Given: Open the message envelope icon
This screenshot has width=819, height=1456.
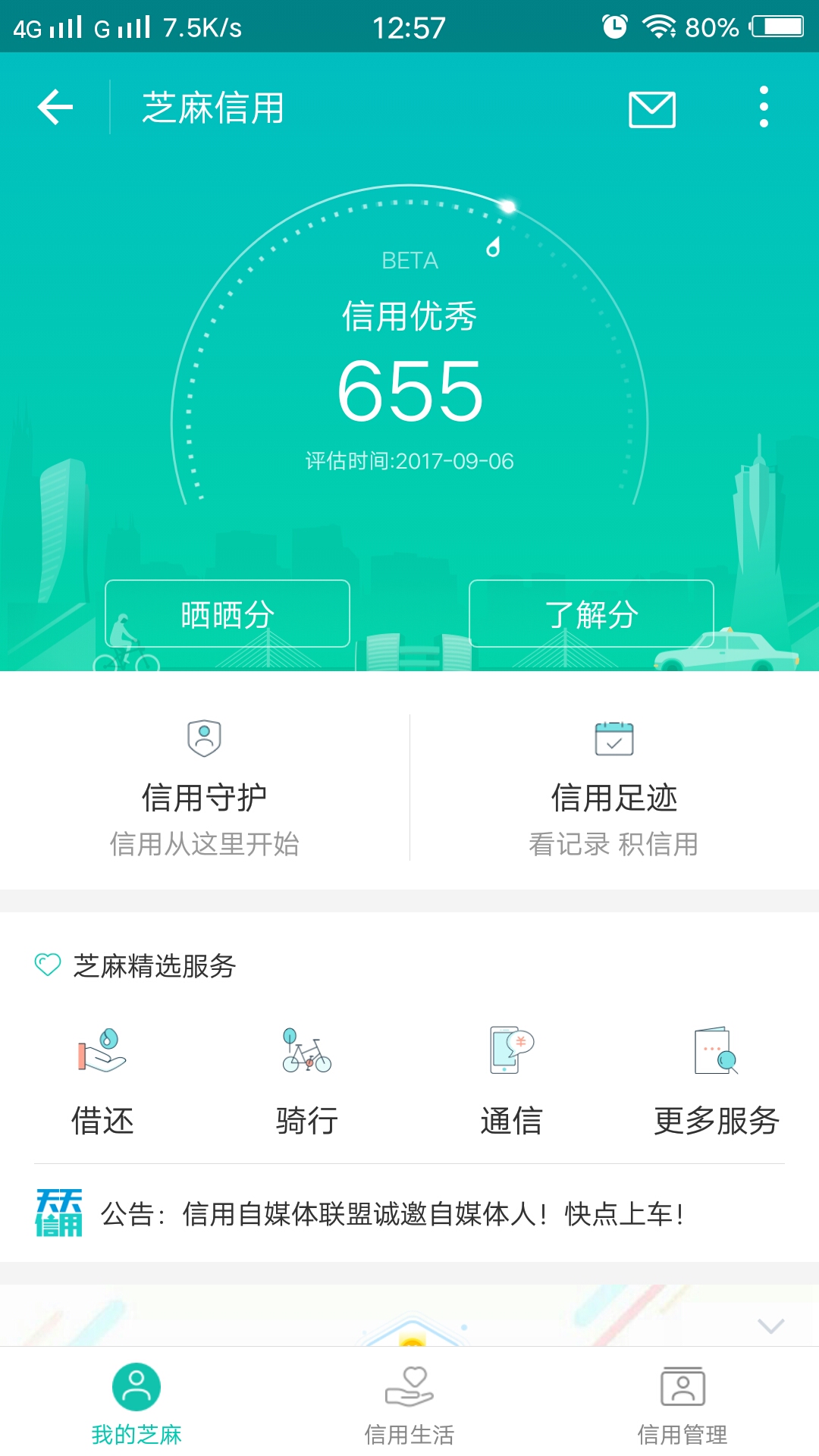Looking at the screenshot, I should (654, 108).
